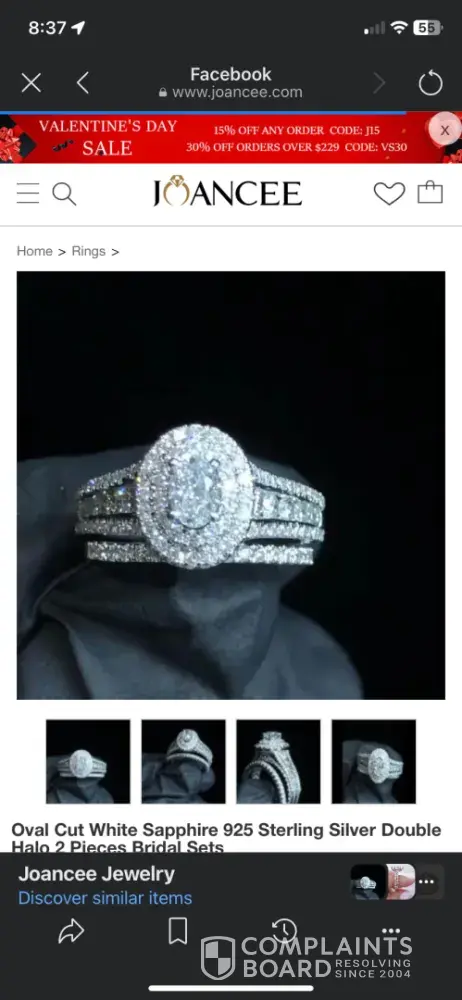
Task: Select the third ring thumbnail
Action: [x=278, y=761]
